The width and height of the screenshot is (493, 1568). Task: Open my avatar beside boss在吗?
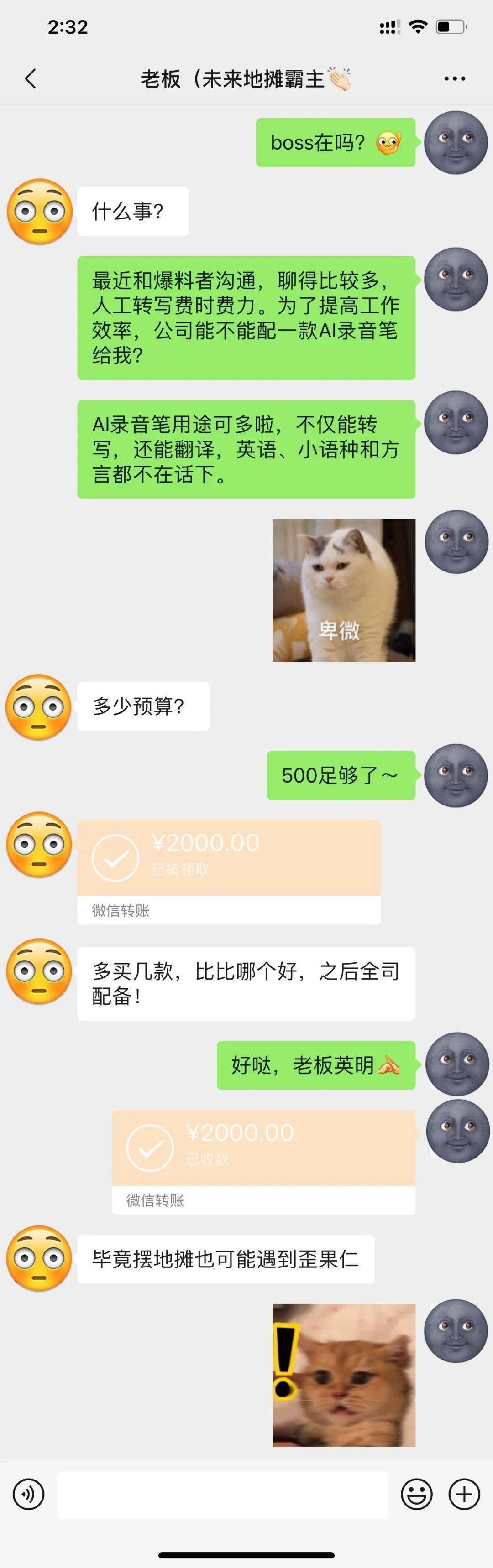pyautogui.click(x=456, y=142)
